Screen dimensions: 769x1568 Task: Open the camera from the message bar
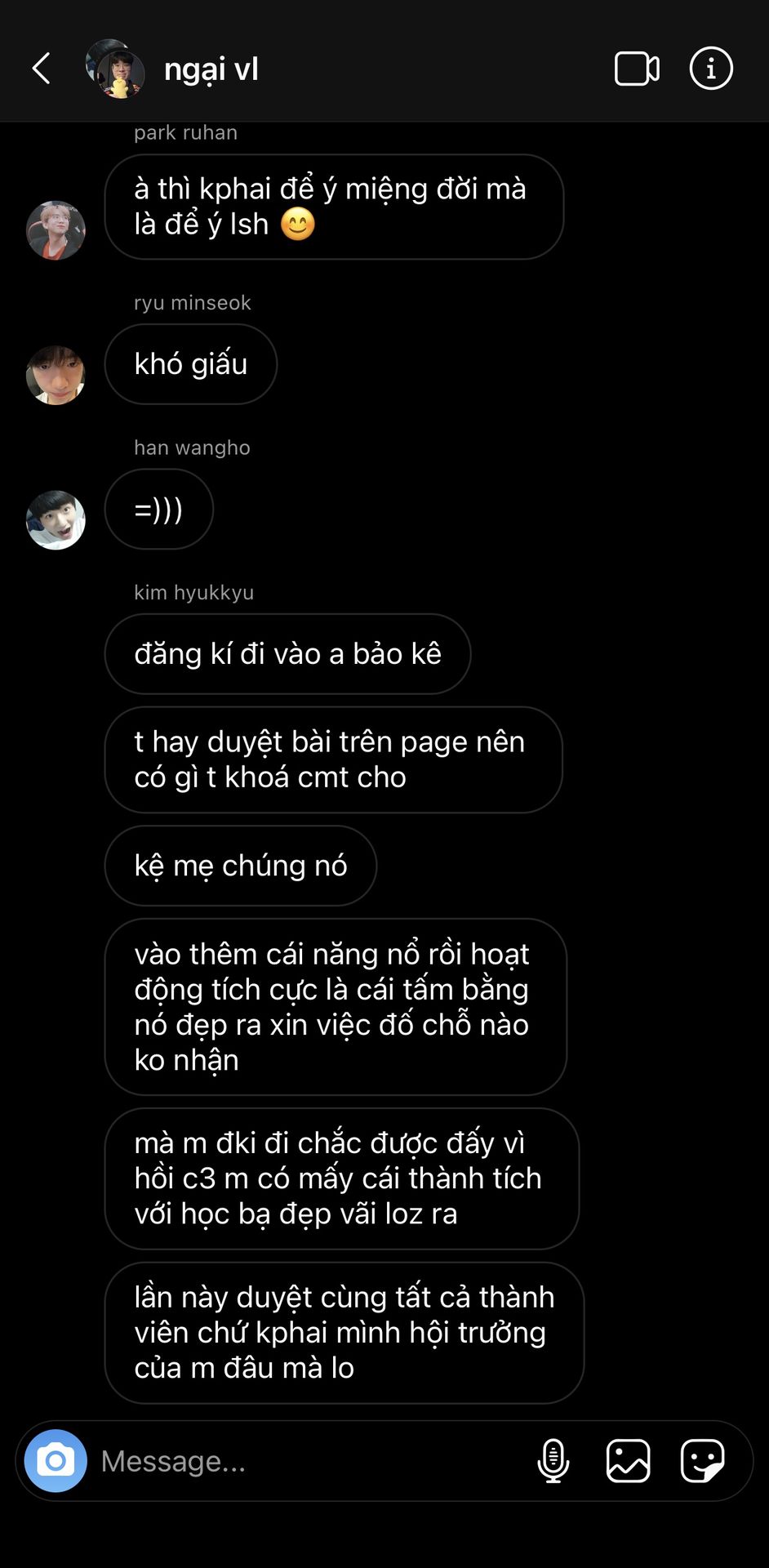(56, 1460)
